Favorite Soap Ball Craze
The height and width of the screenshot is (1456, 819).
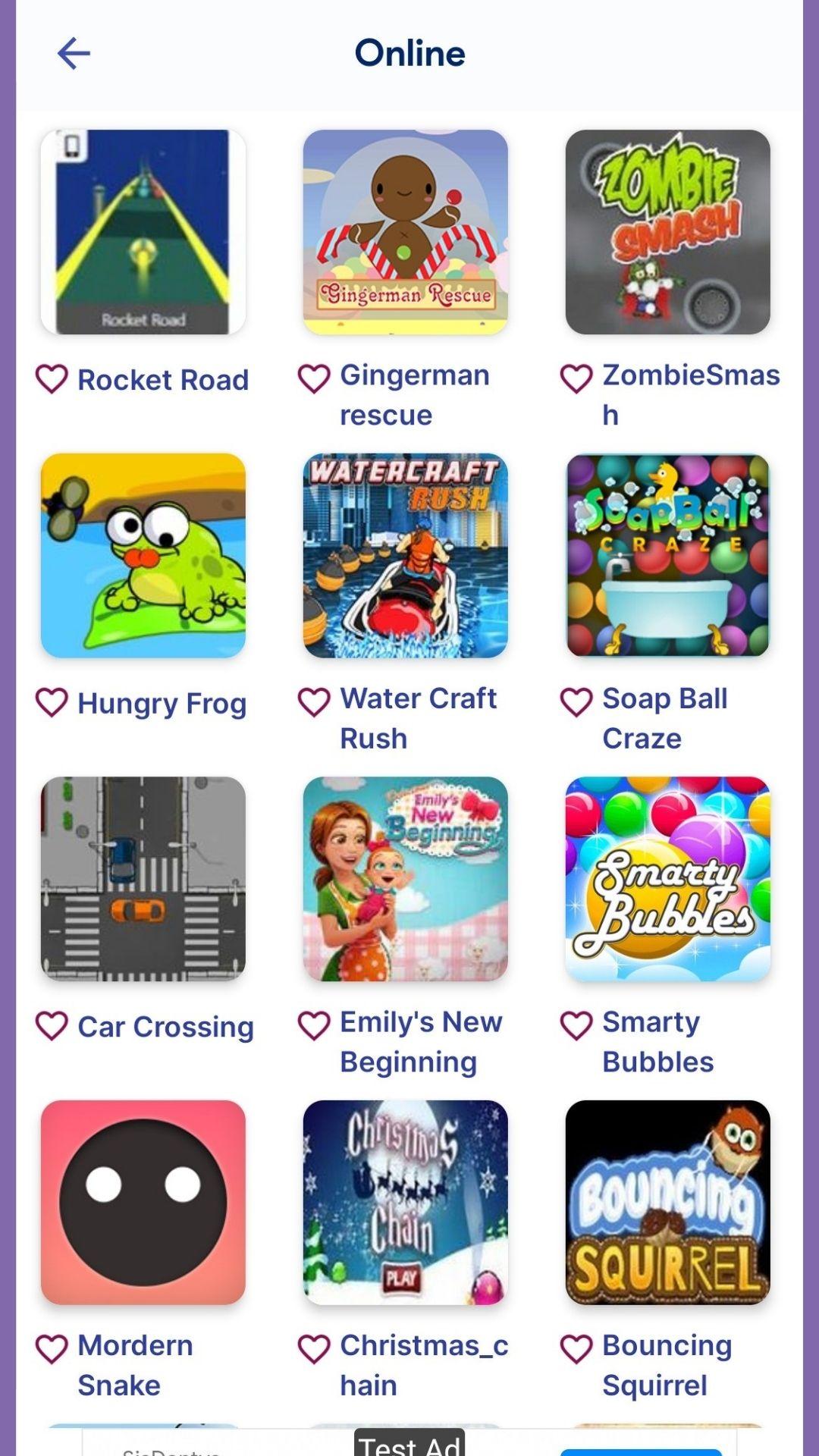[576, 702]
